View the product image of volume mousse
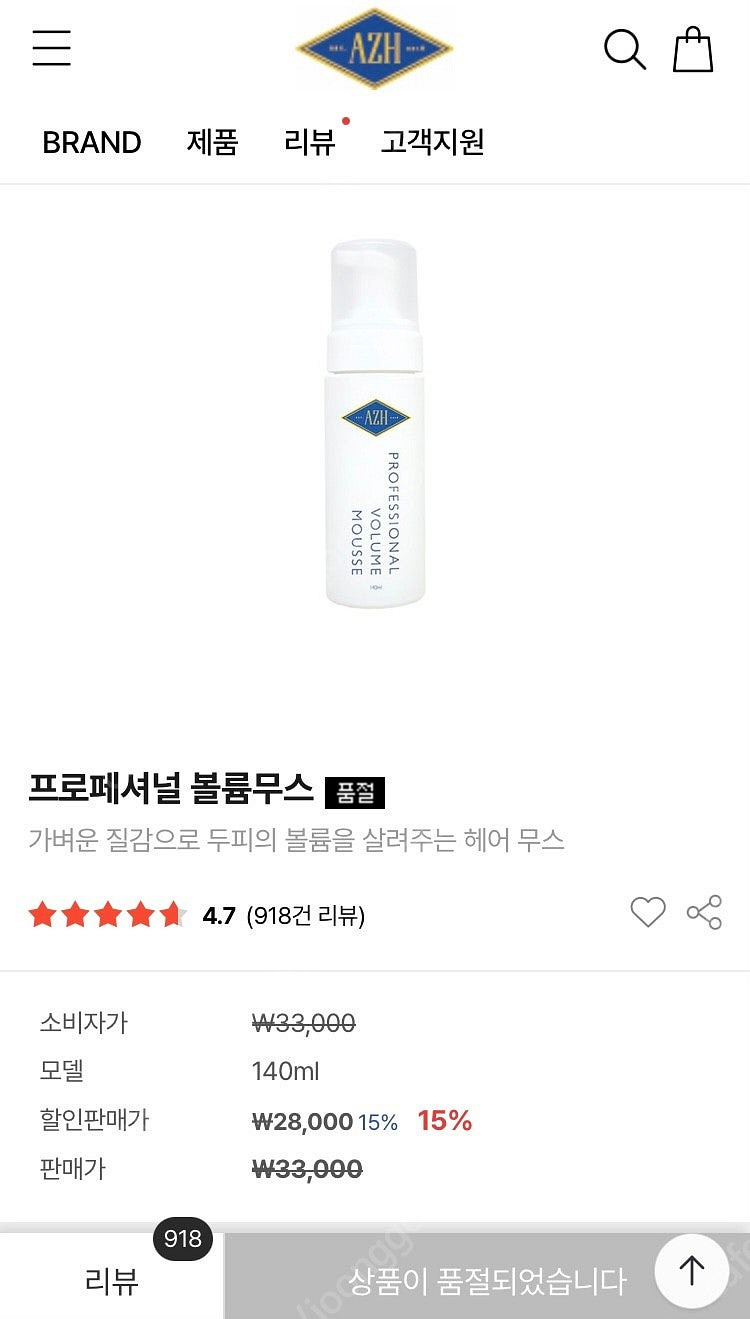This screenshot has height=1319, width=750. point(375,423)
